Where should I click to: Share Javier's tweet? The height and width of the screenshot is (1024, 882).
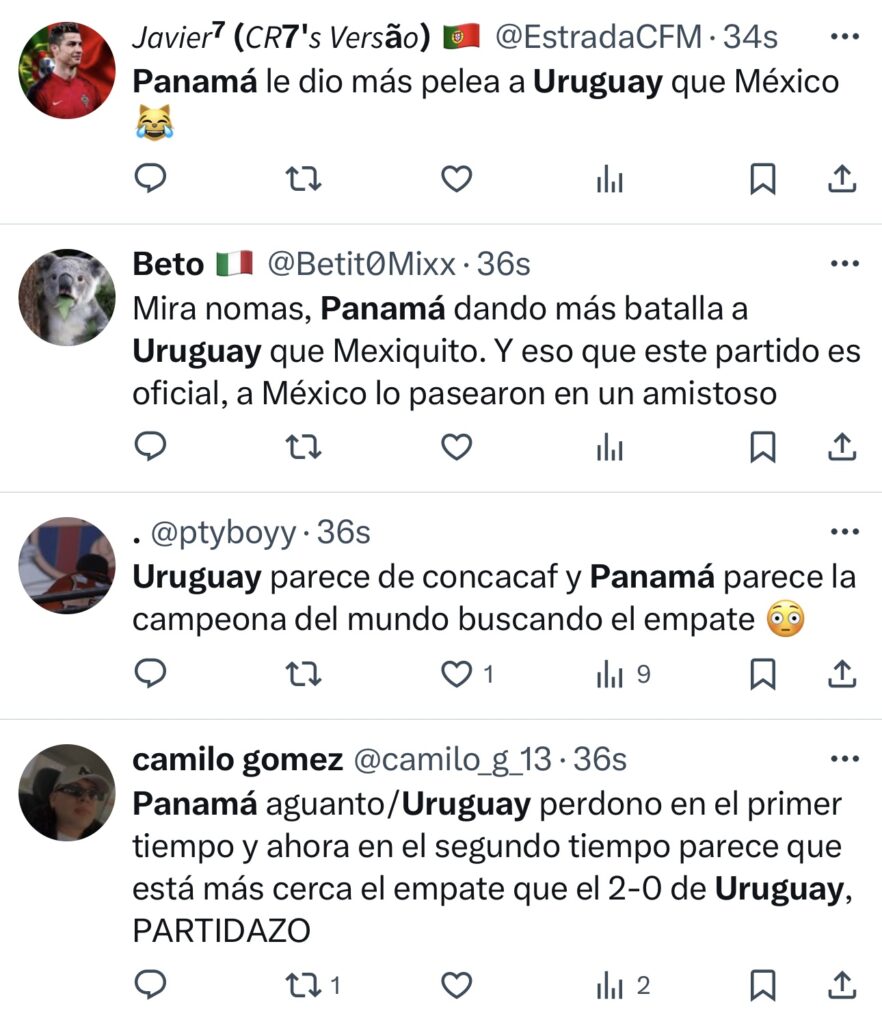[842, 178]
